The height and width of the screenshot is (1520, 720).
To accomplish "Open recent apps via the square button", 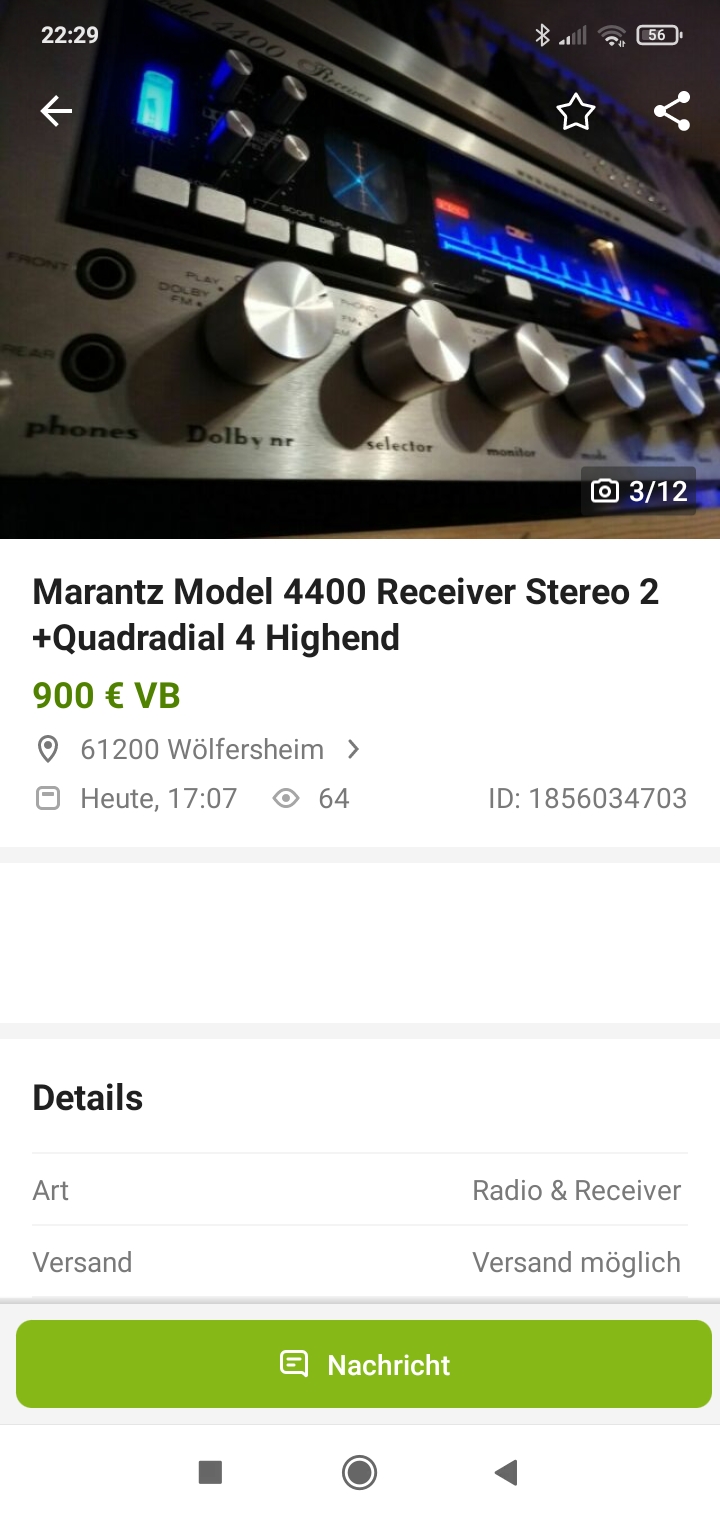I will pyautogui.click(x=210, y=1472).
